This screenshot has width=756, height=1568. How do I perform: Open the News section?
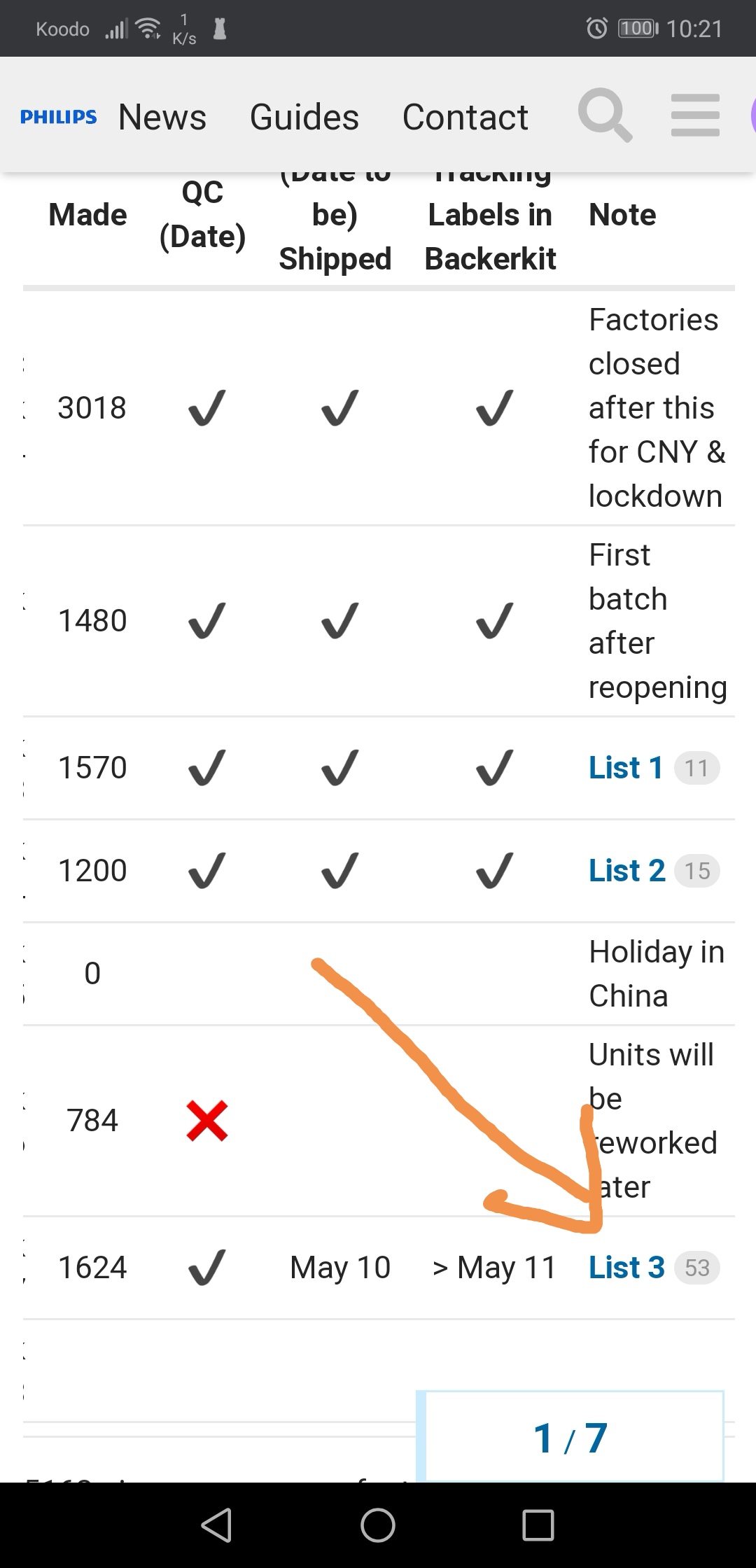(162, 117)
